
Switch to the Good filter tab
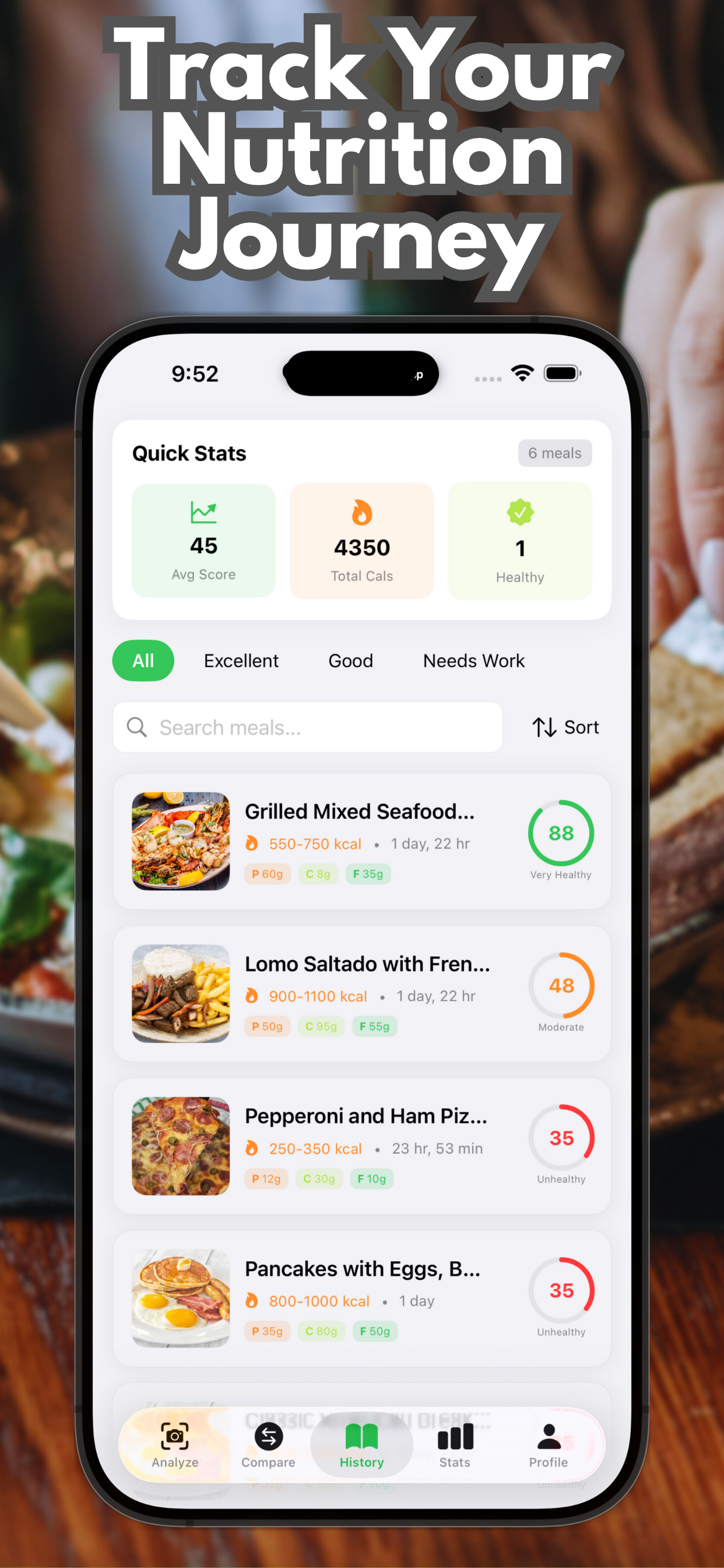click(350, 660)
